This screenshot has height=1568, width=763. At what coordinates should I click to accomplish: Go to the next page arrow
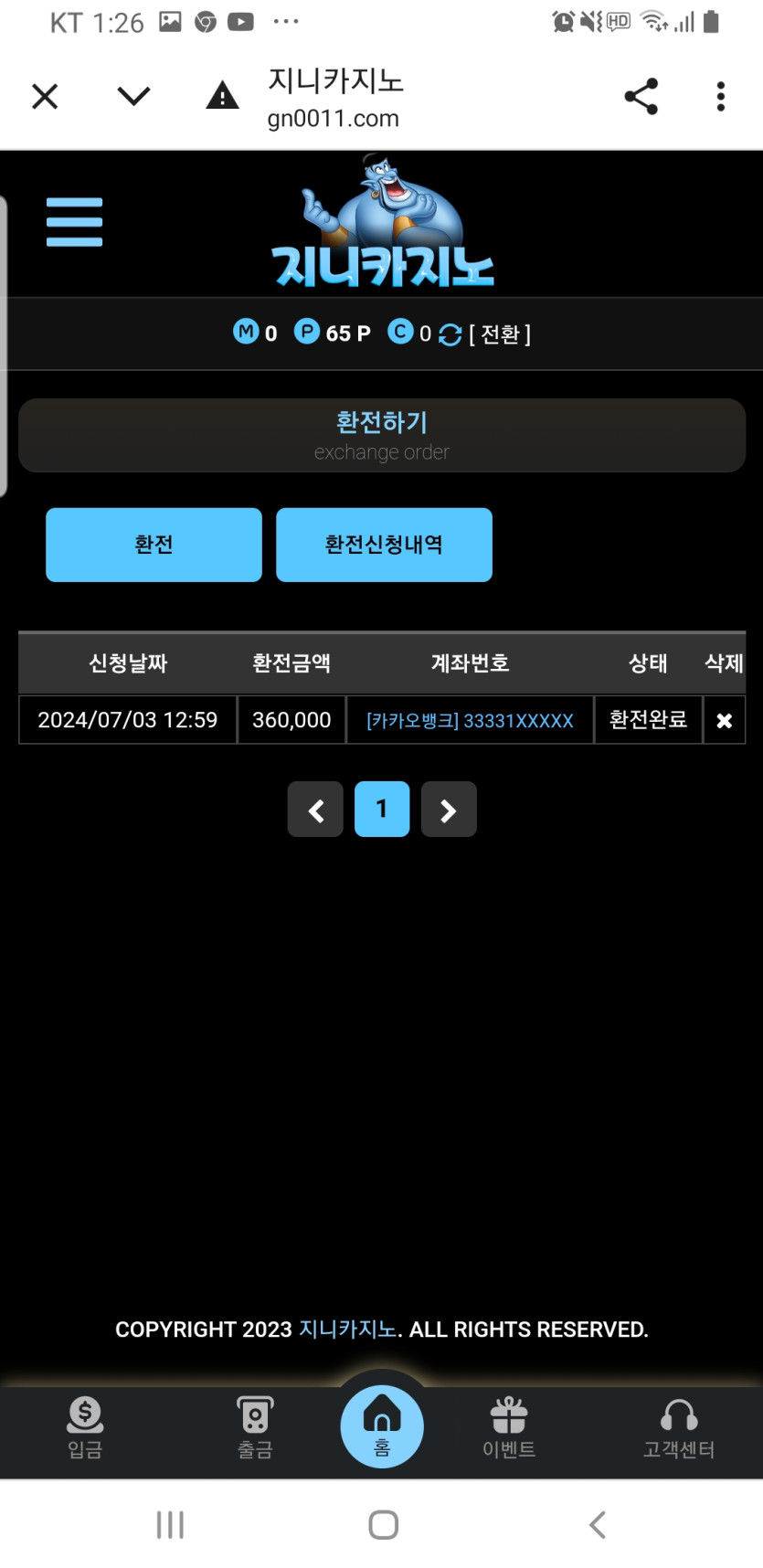449,810
